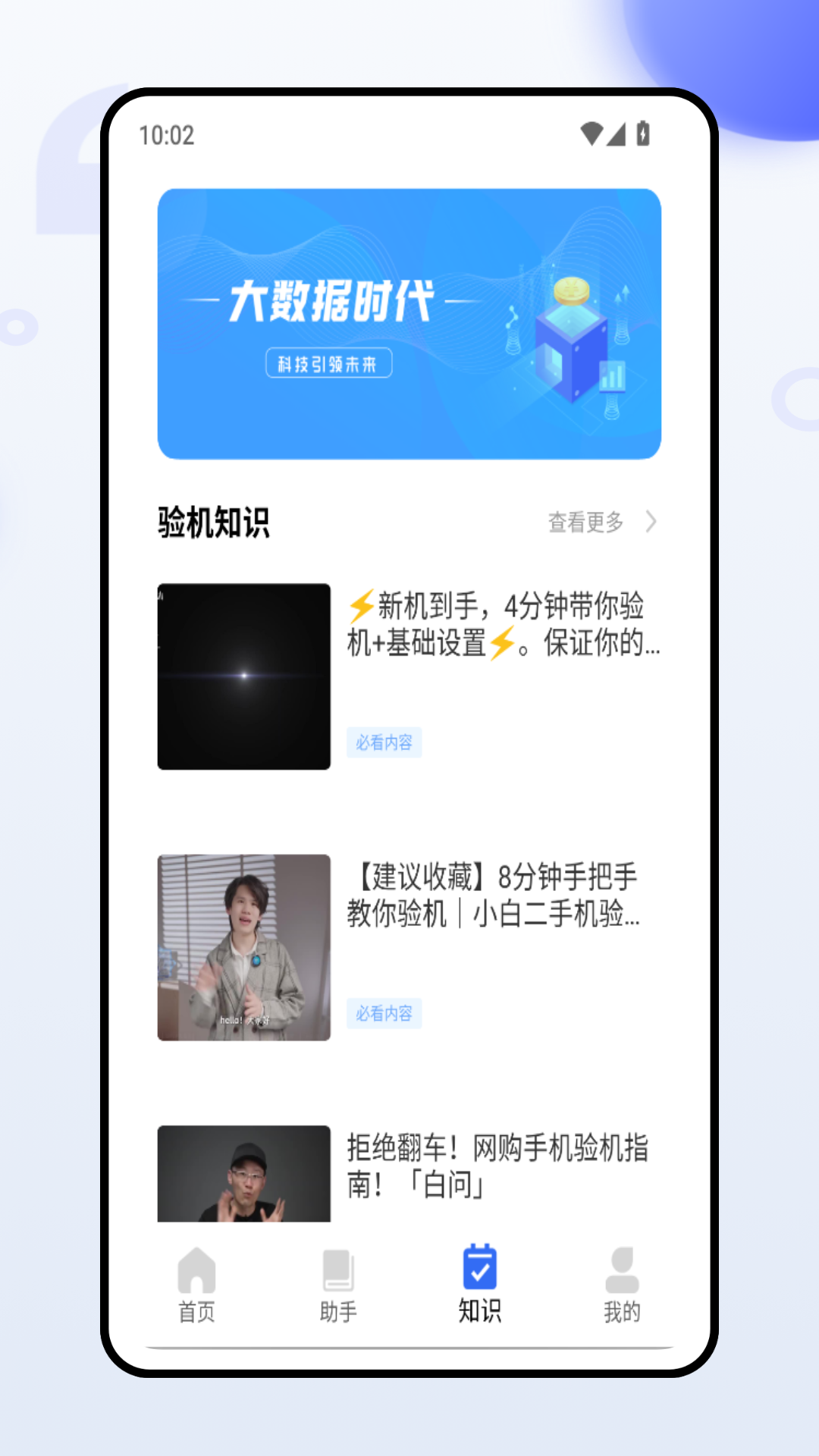Screen dimensions: 819x1456
Task: Switch to the 我的 tab
Action: pos(622,1282)
